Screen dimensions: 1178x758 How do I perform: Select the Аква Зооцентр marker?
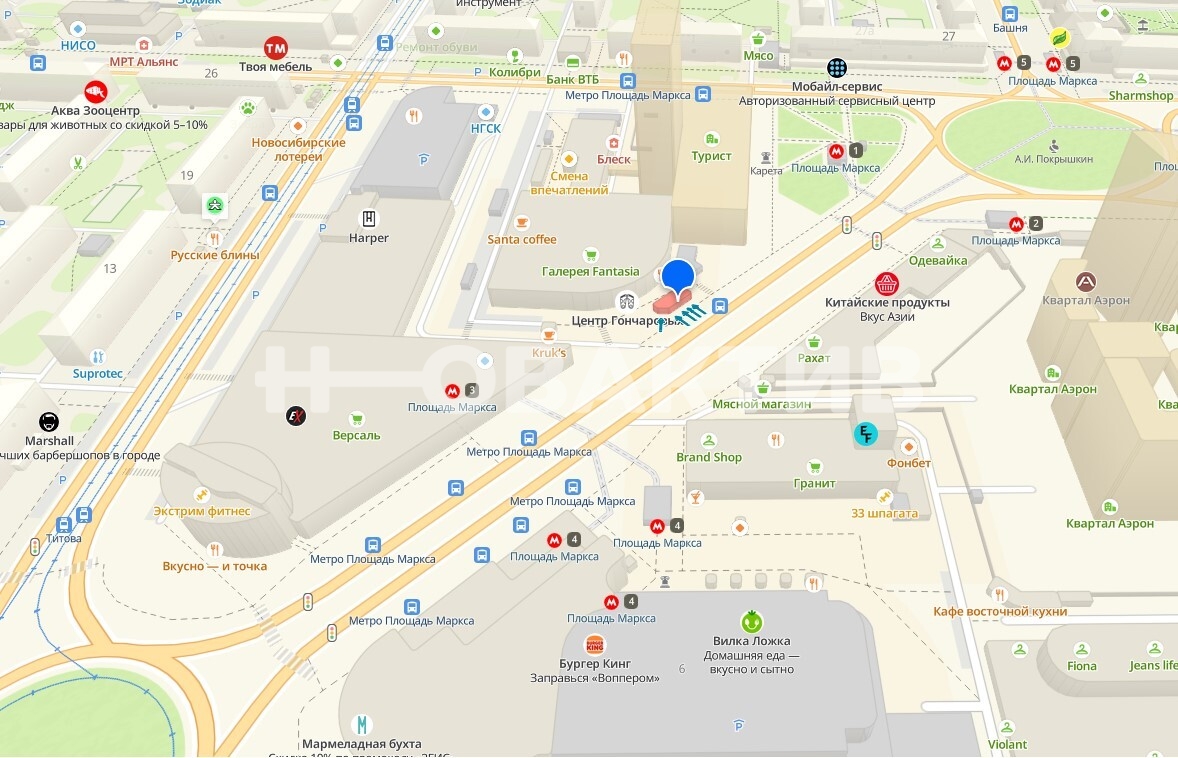pos(95,92)
